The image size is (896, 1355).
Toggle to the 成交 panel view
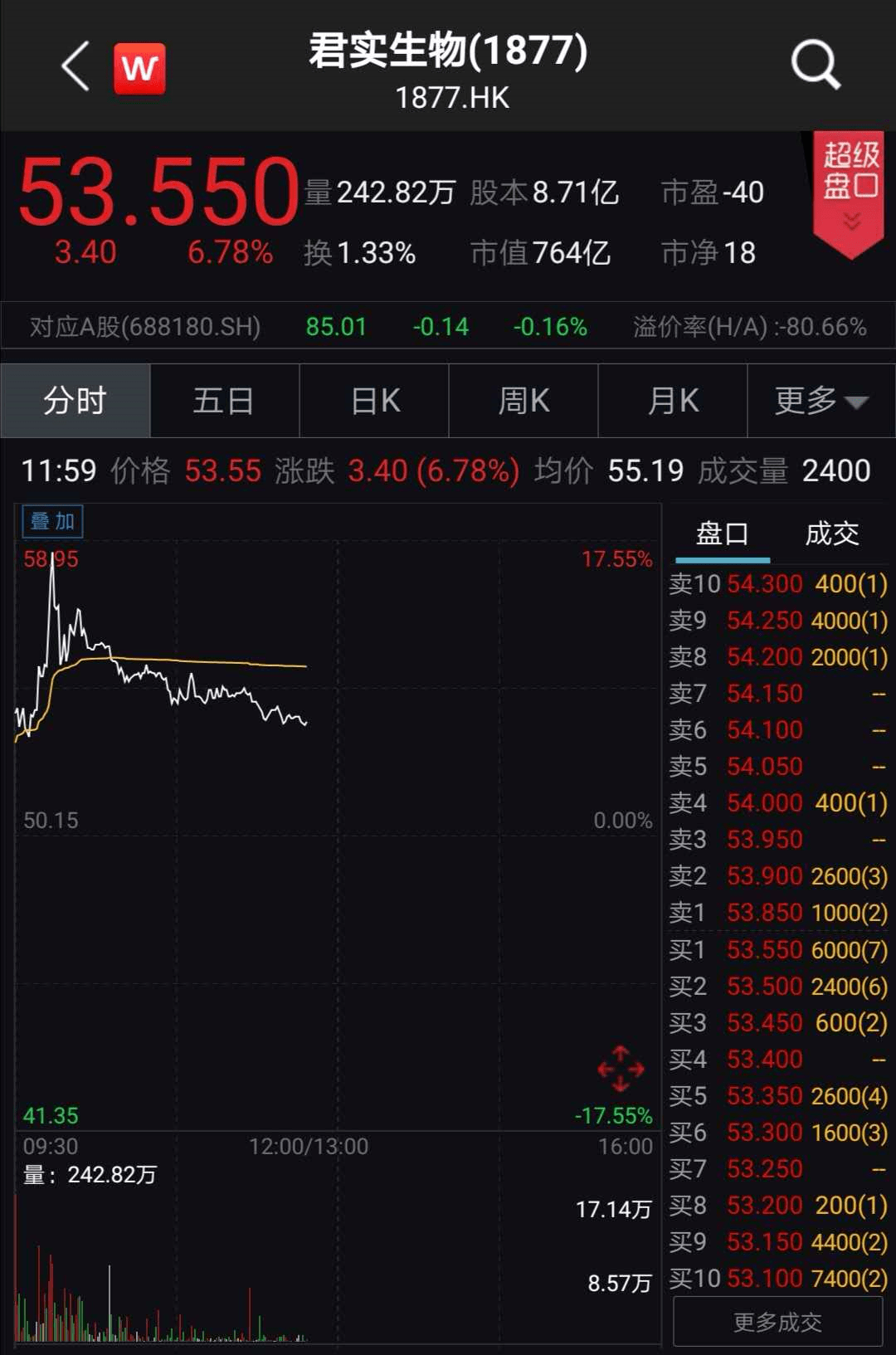[834, 534]
